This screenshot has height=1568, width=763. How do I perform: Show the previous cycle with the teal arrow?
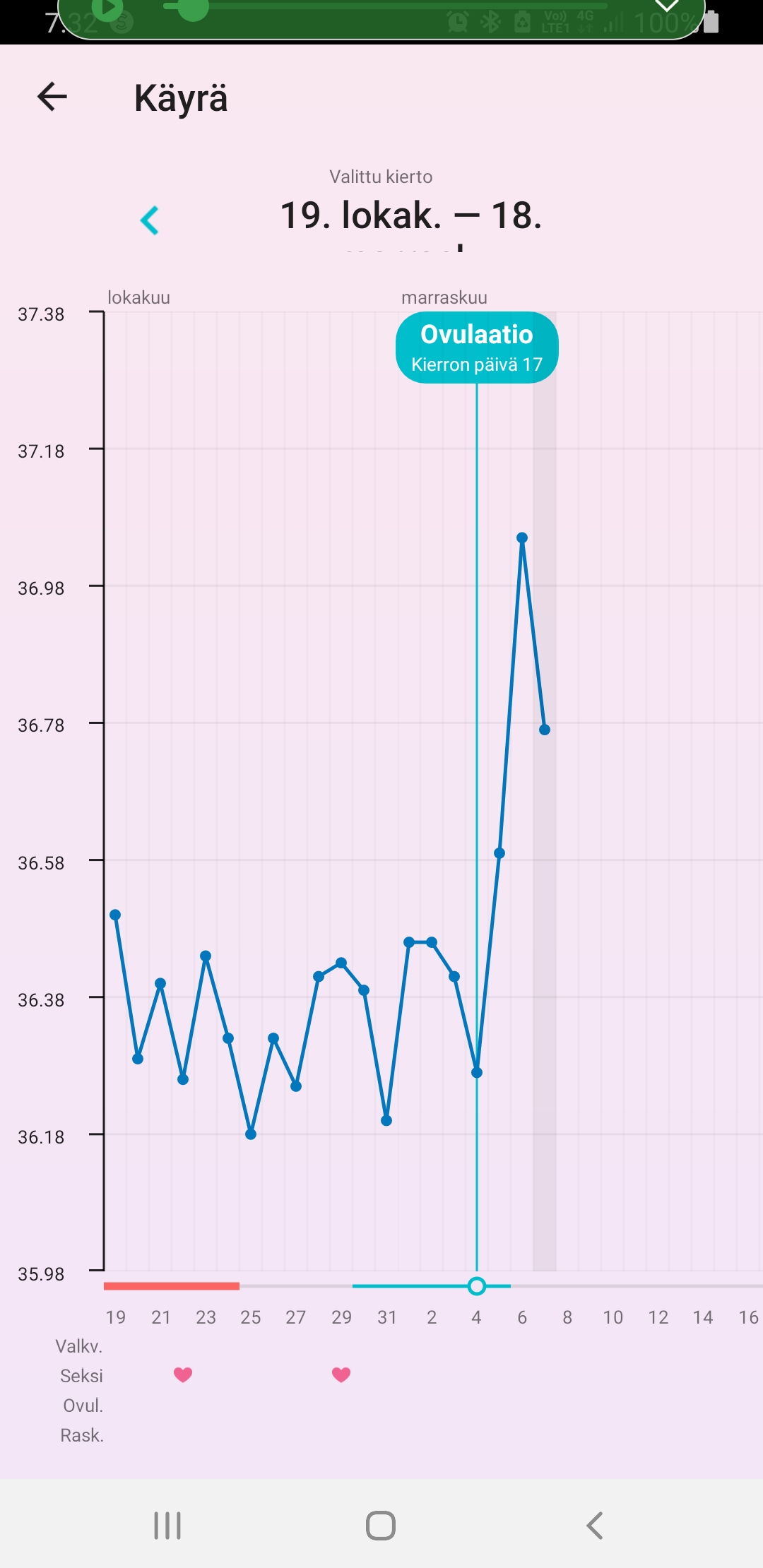(150, 220)
